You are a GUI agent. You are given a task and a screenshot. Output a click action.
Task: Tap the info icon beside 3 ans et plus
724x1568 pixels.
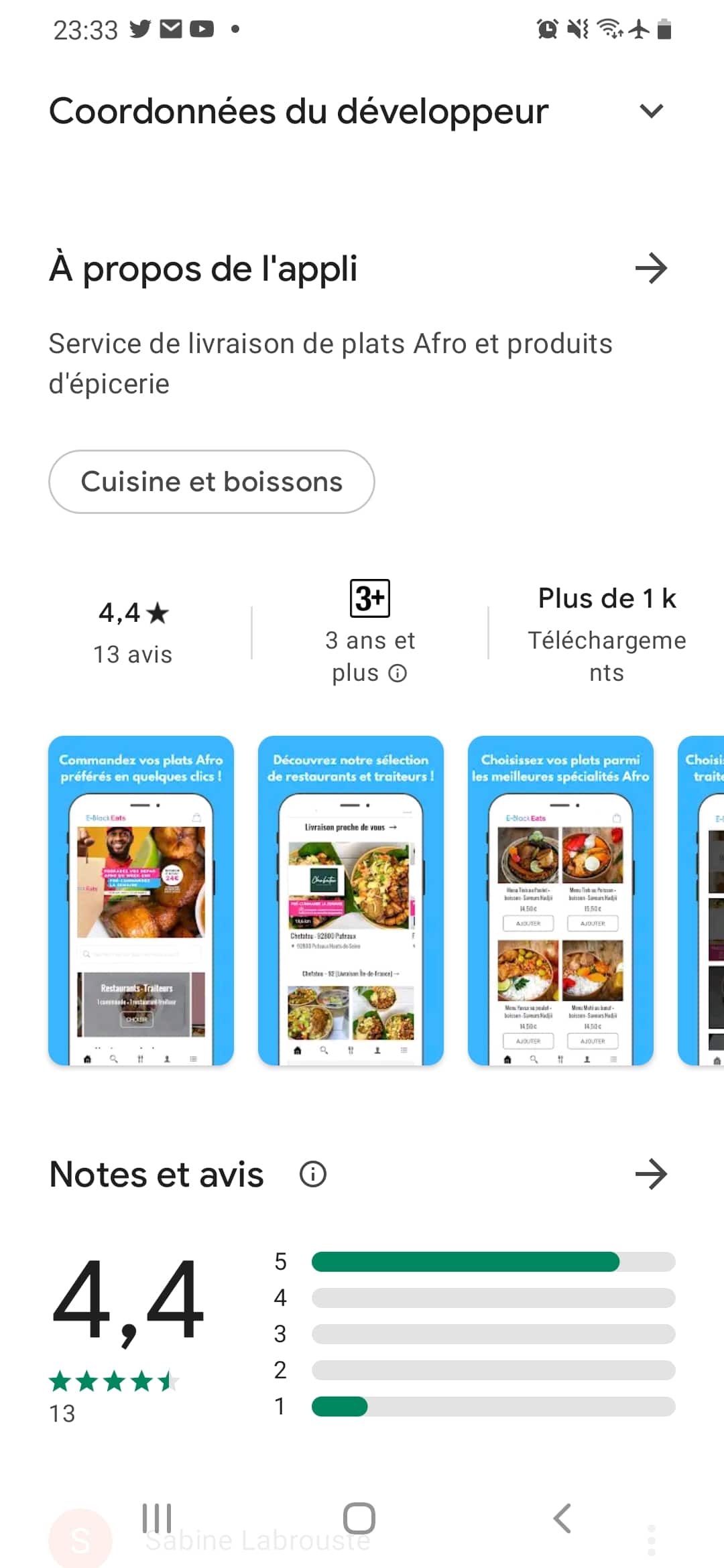point(398,673)
